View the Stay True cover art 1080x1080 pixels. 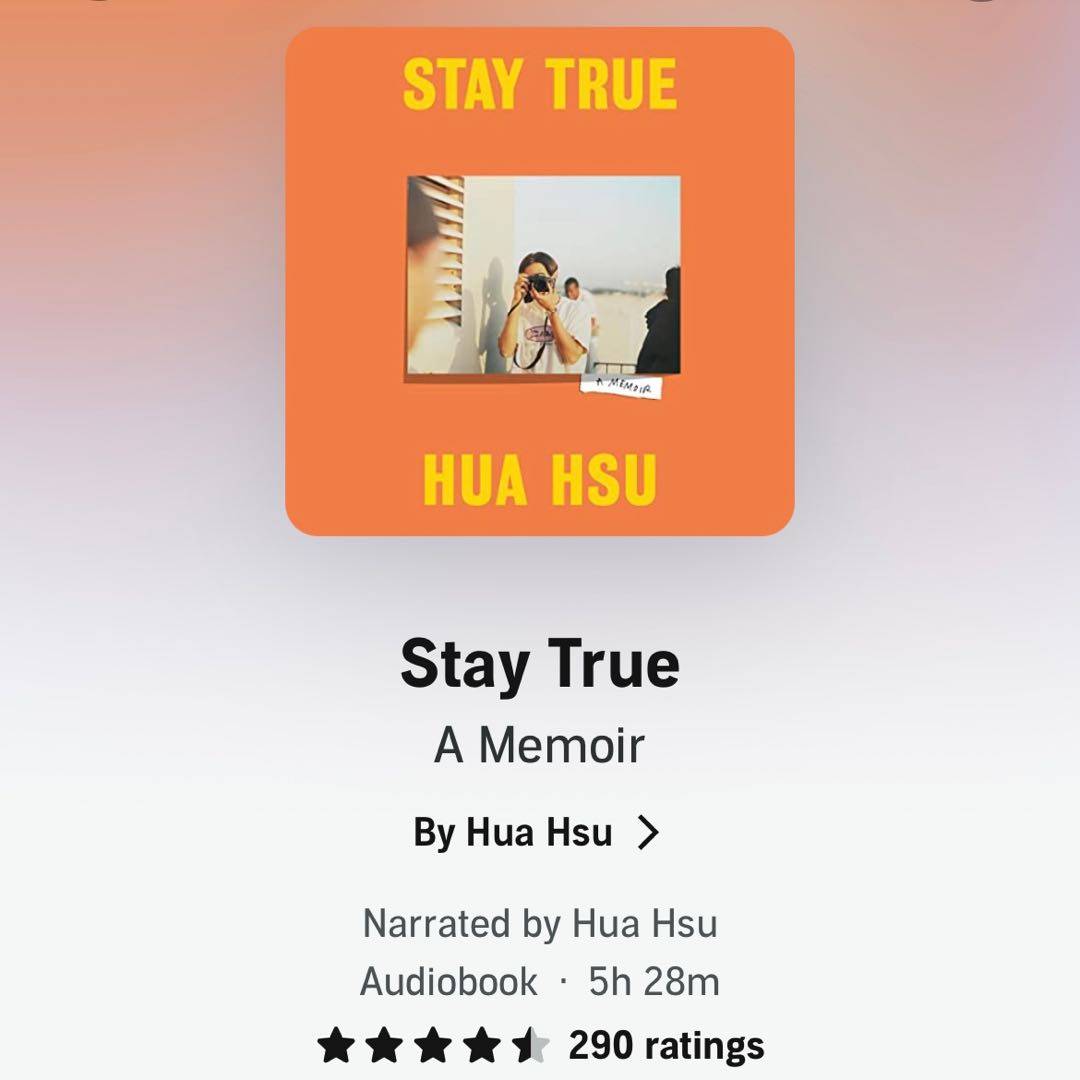pos(540,282)
